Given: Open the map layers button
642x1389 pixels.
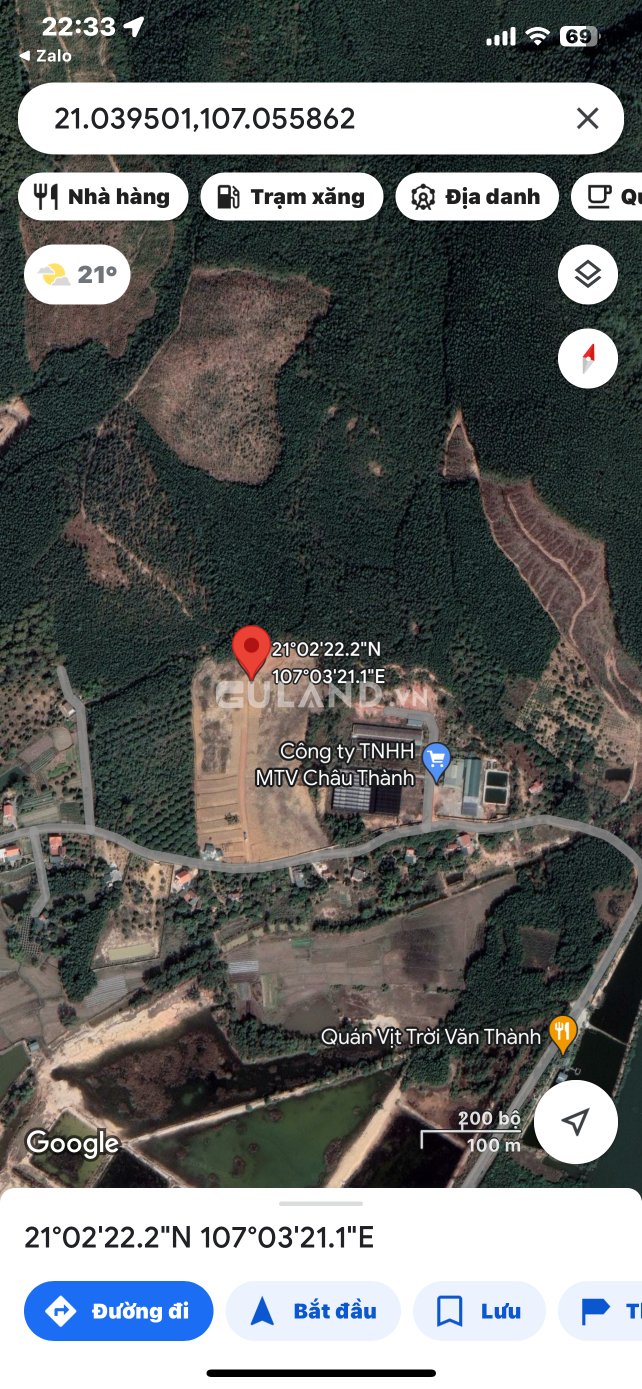Looking at the screenshot, I should pyautogui.click(x=588, y=274).
